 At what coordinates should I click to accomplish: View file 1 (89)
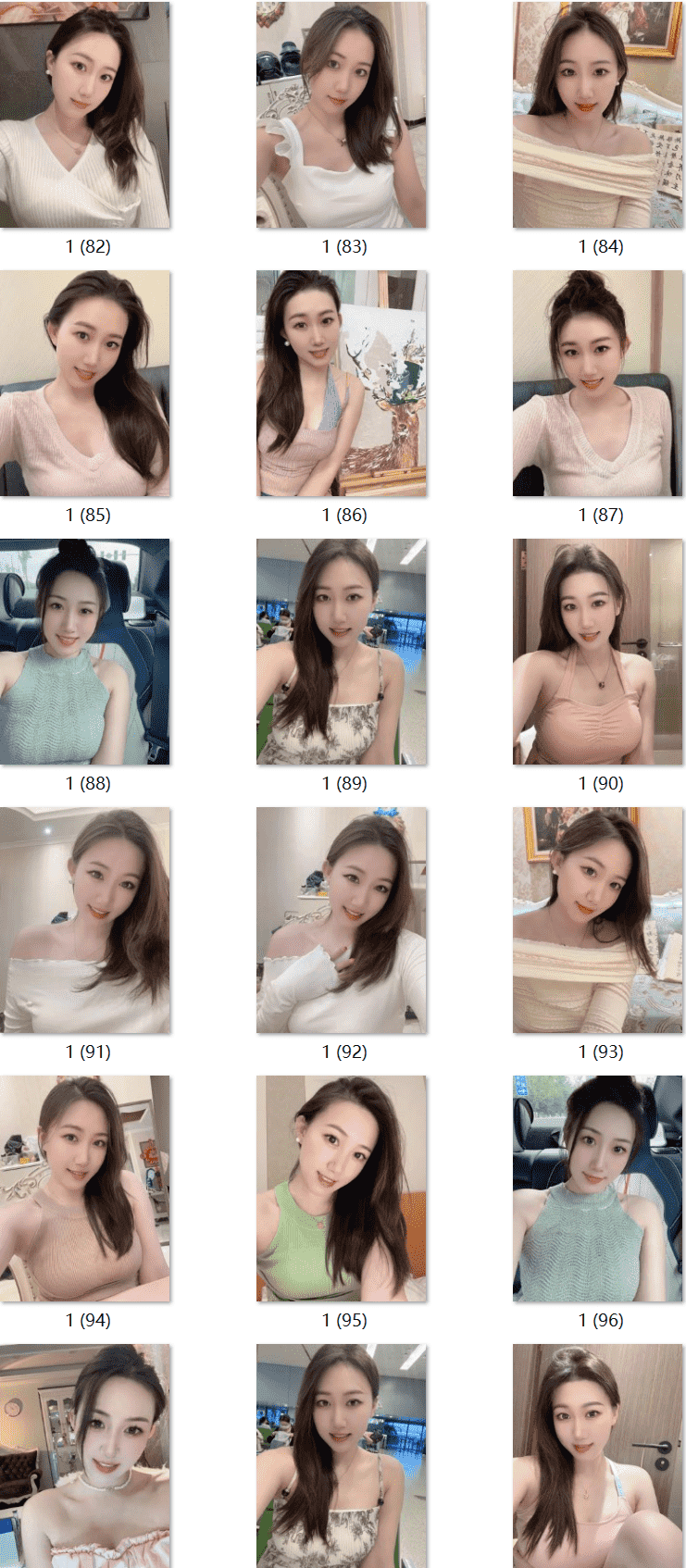[342, 652]
